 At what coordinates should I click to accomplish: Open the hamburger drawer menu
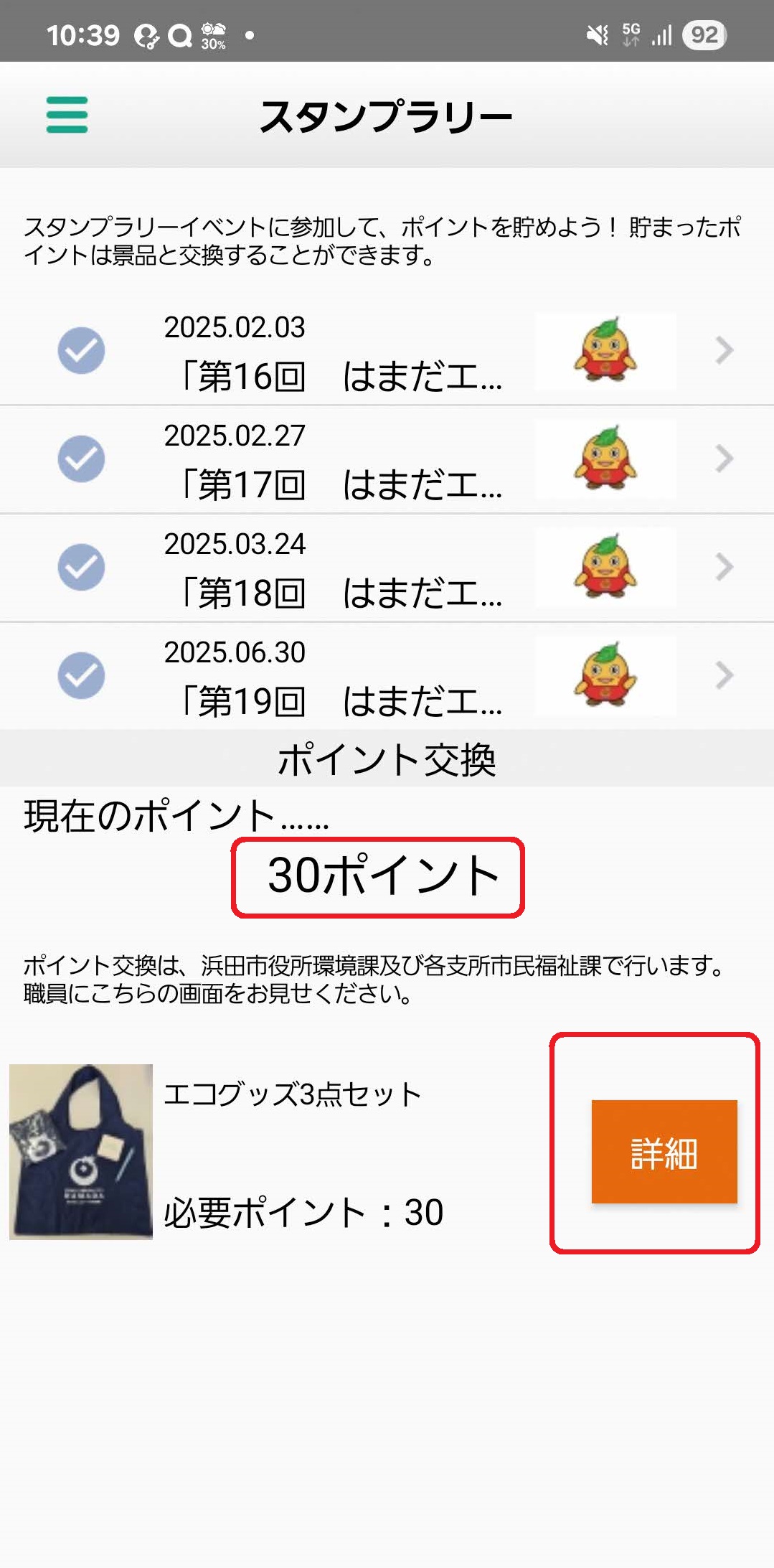coord(67,115)
